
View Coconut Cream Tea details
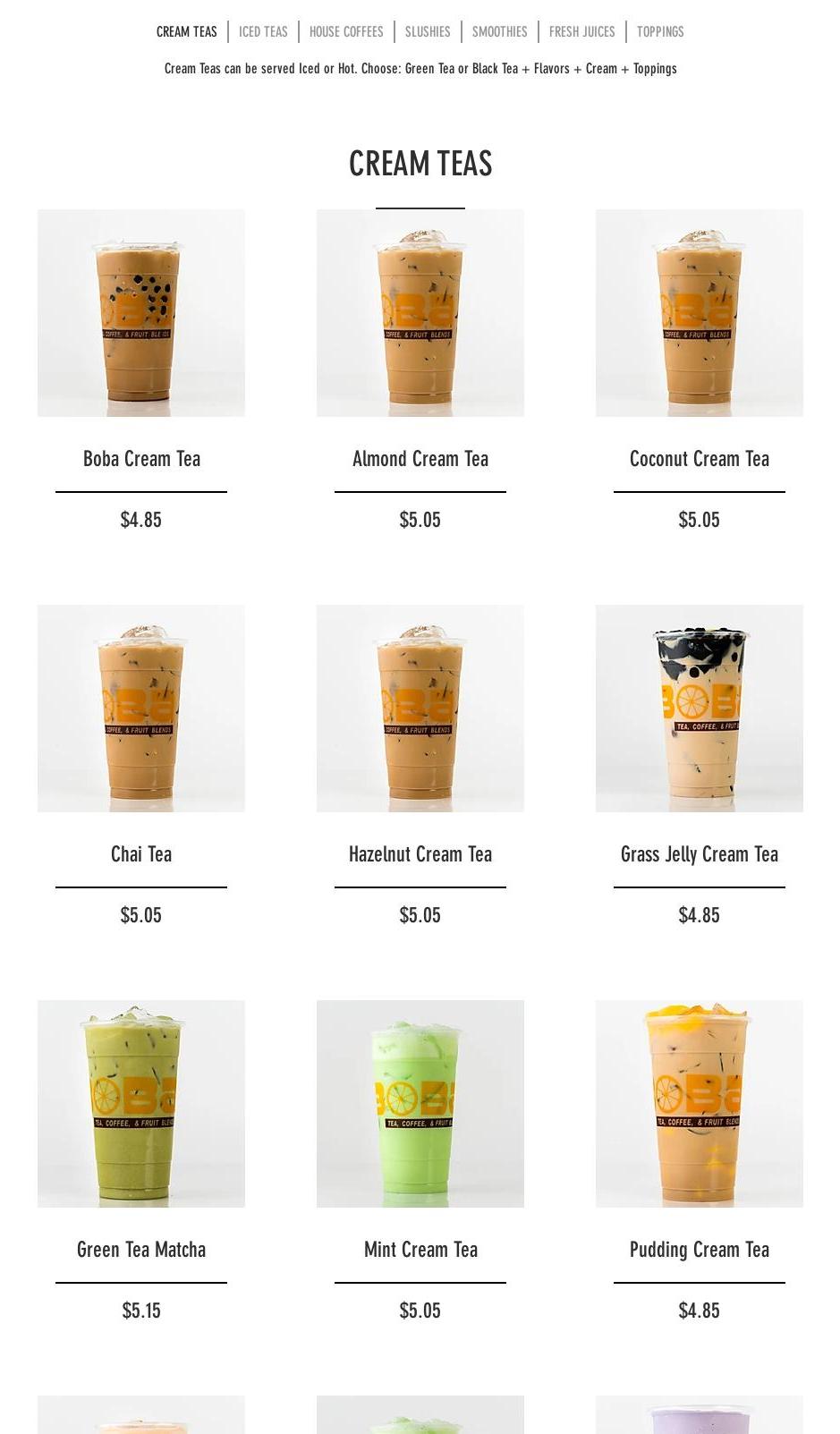[x=700, y=313]
